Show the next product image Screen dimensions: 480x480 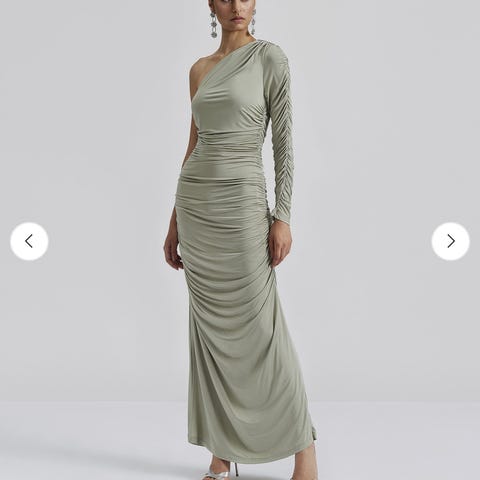tap(451, 241)
